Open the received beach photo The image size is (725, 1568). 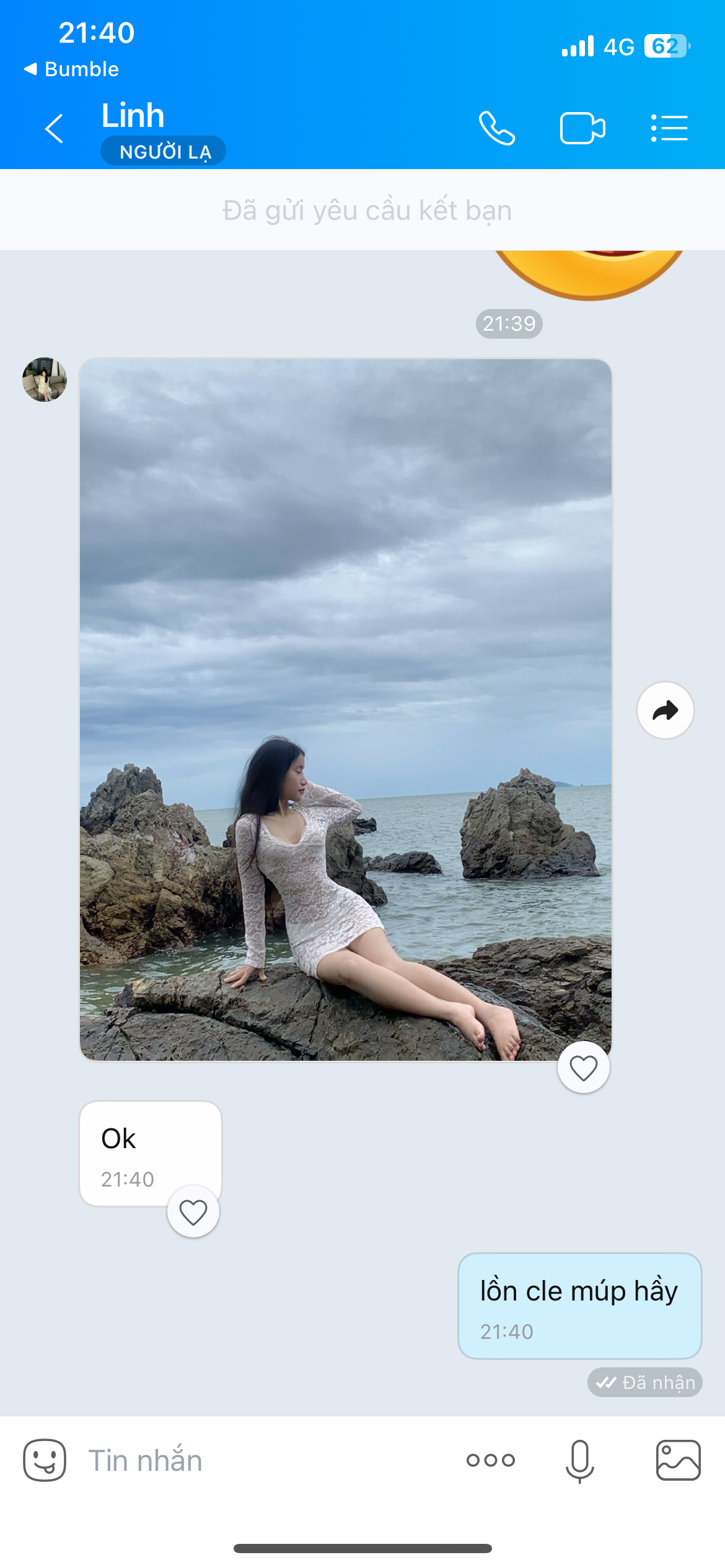(345, 709)
